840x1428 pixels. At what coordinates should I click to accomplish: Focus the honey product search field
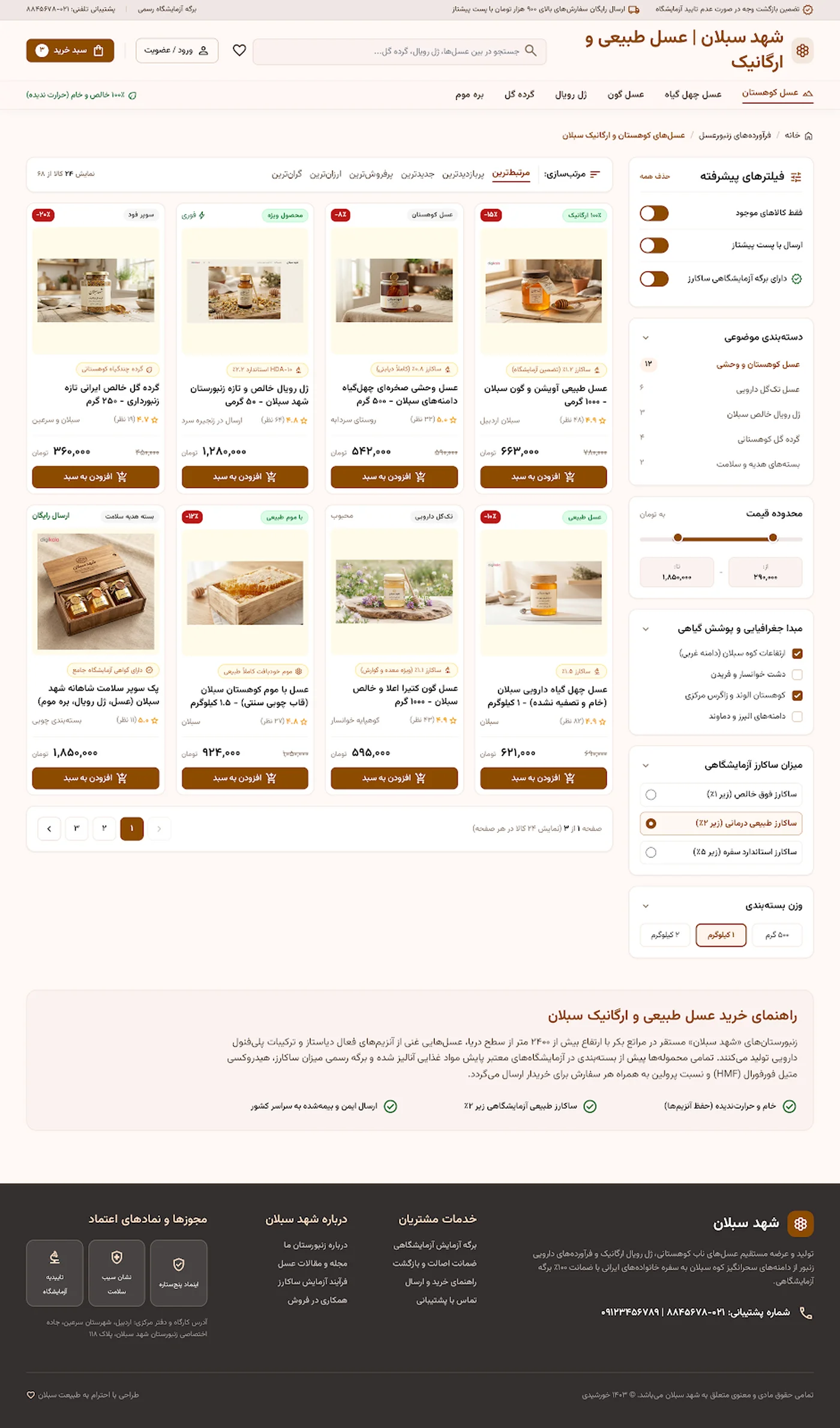[x=400, y=51]
